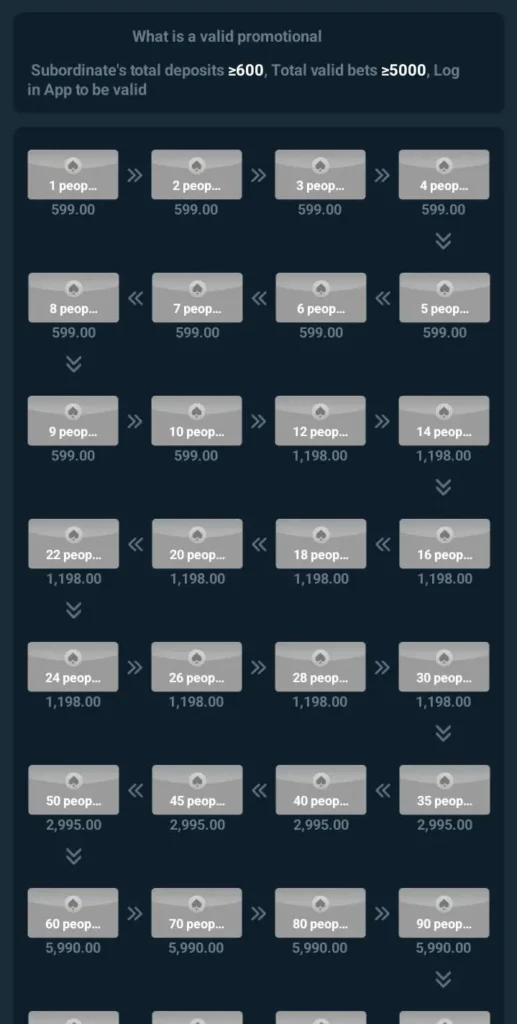Open the 10 people reward envelope

(x=196, y=421)
